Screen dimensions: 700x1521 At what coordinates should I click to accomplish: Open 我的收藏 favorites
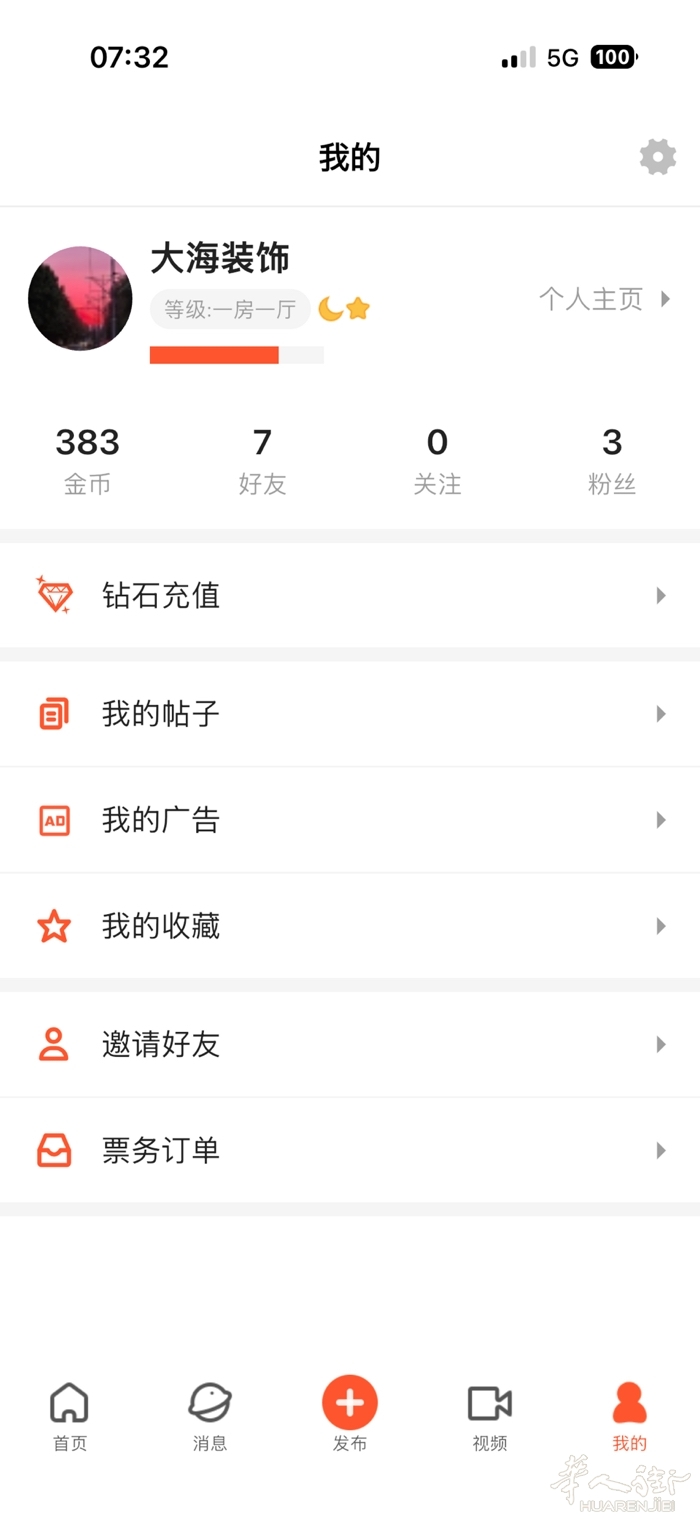point(350,927)
